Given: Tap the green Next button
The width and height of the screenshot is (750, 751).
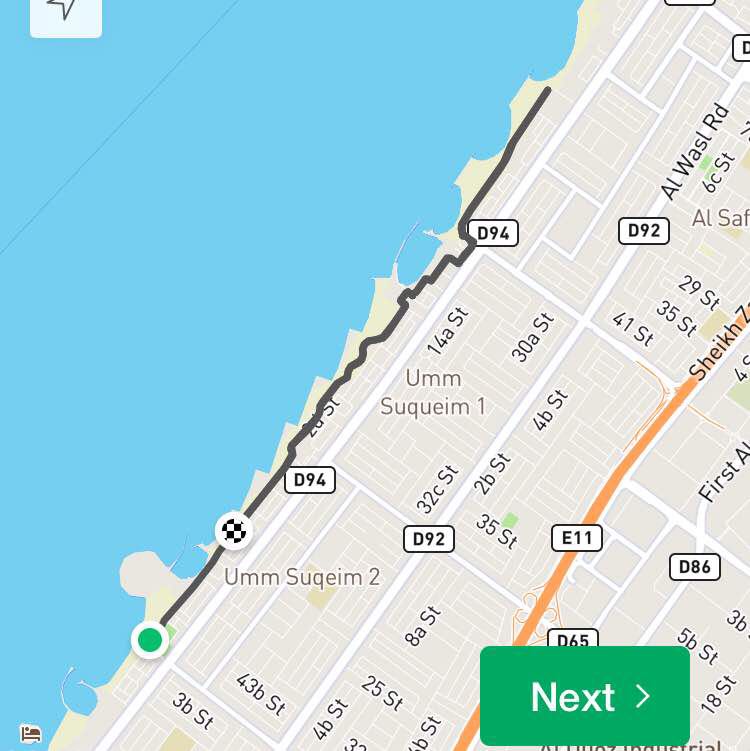Looking at the screenshot, I should coord(585,696).
